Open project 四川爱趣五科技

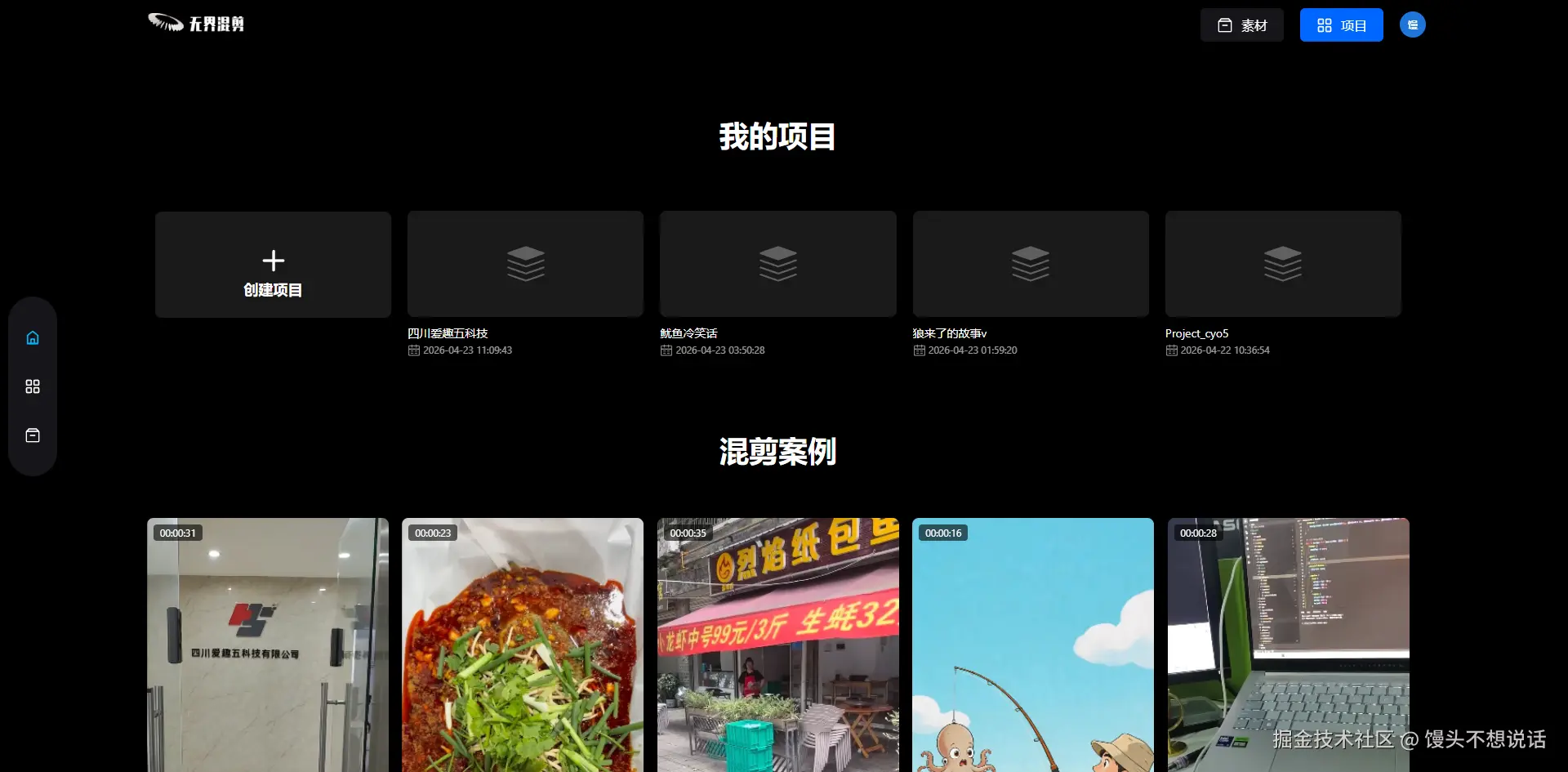pos(525,265)
